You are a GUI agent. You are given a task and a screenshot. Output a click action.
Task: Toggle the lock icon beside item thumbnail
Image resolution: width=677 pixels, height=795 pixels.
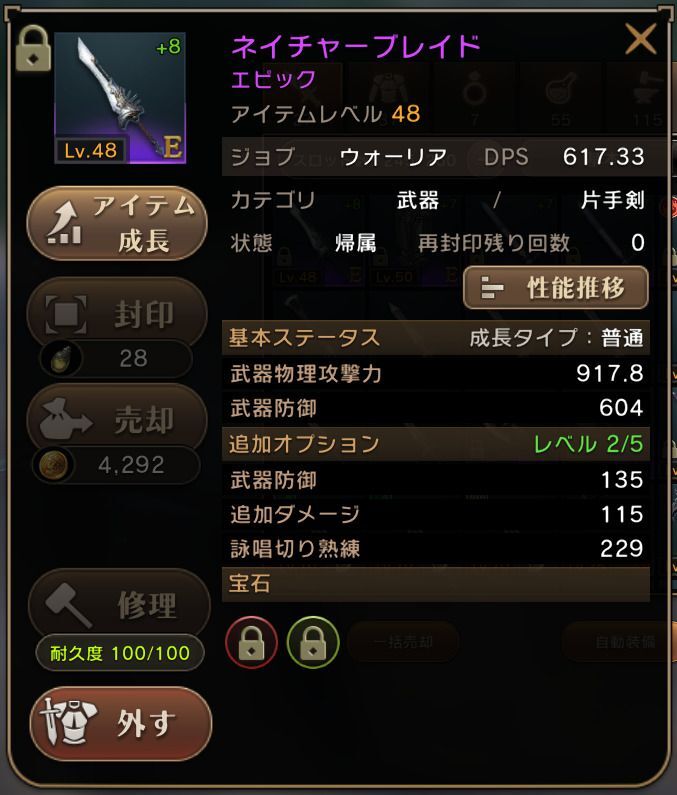[x=33, y=48]
